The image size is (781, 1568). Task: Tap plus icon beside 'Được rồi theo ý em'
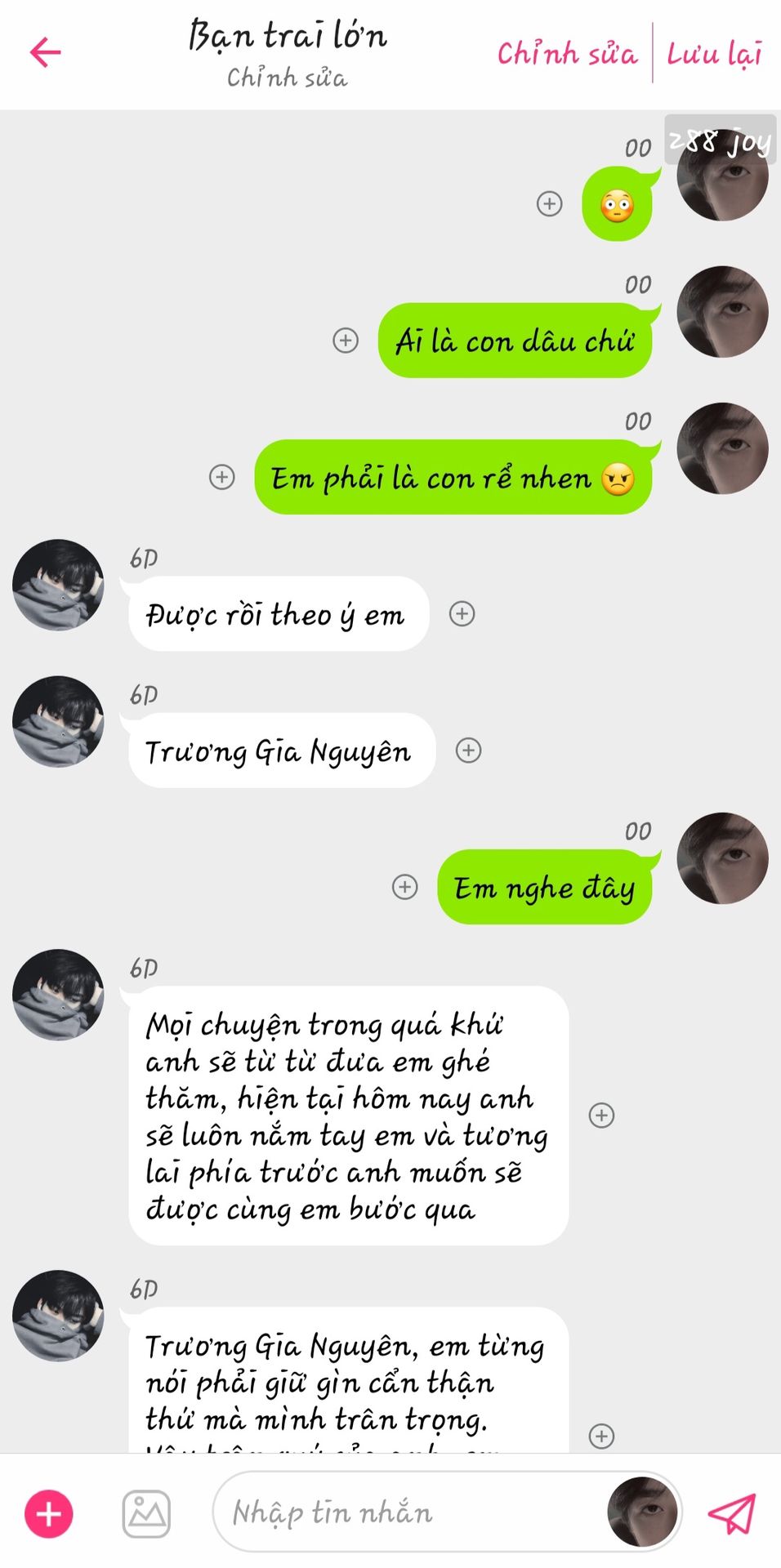coord(462,613)
